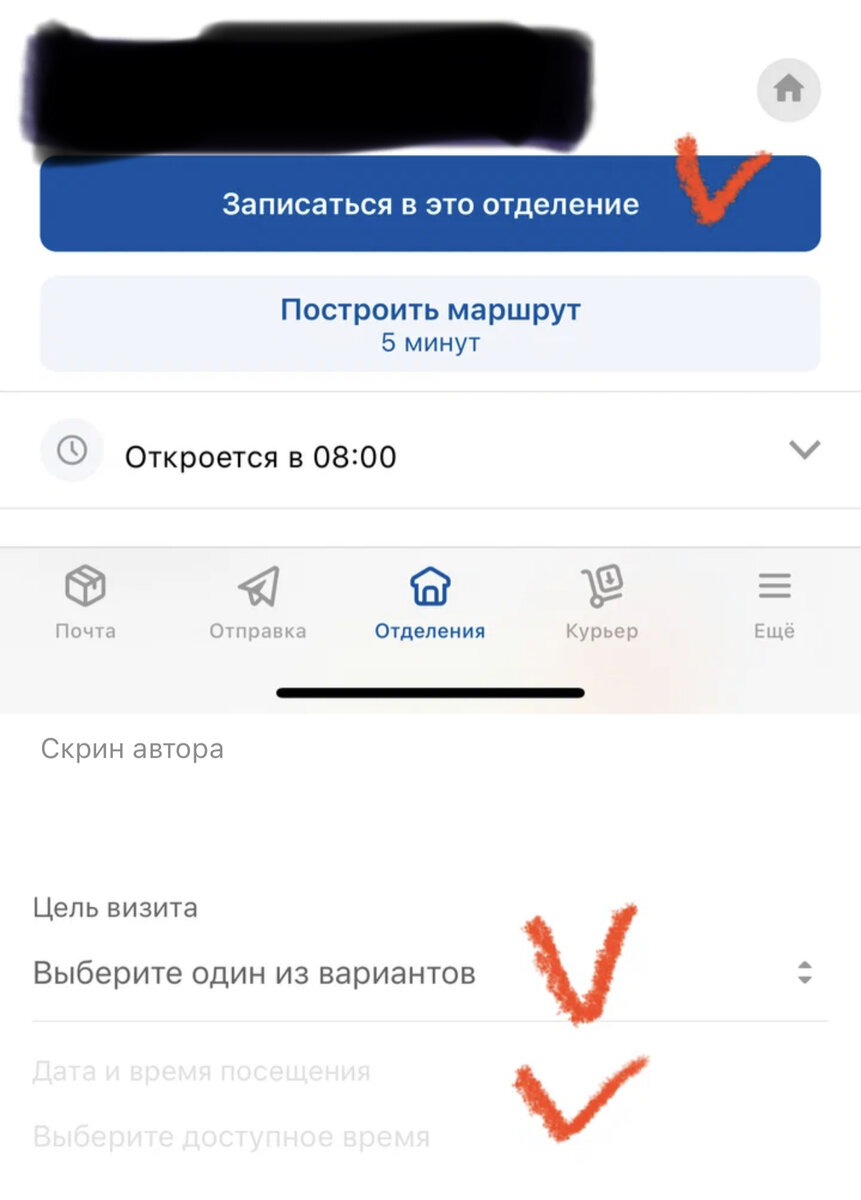Open the Почта section via parcel icon
This screenshot has height=1200, width=861.
click(x=85, y=586)
